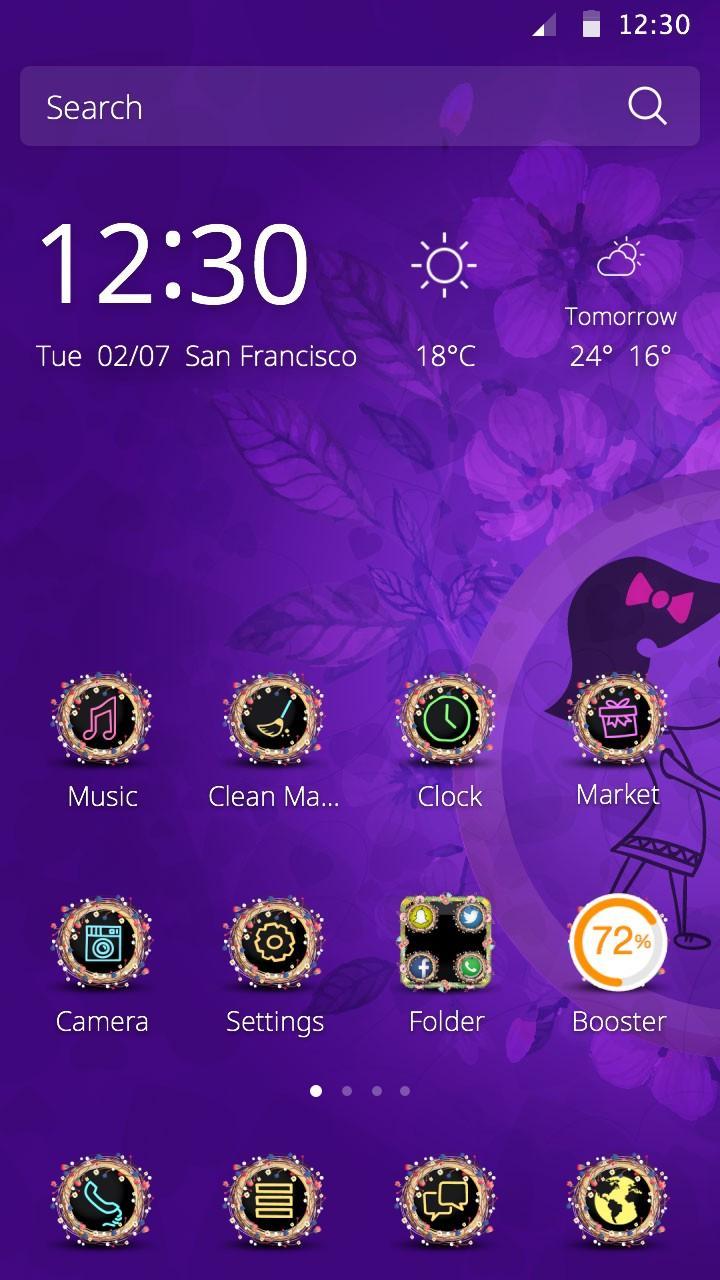Open Settings
Screen dimensions: 720x1280
[x=274, y=943]
